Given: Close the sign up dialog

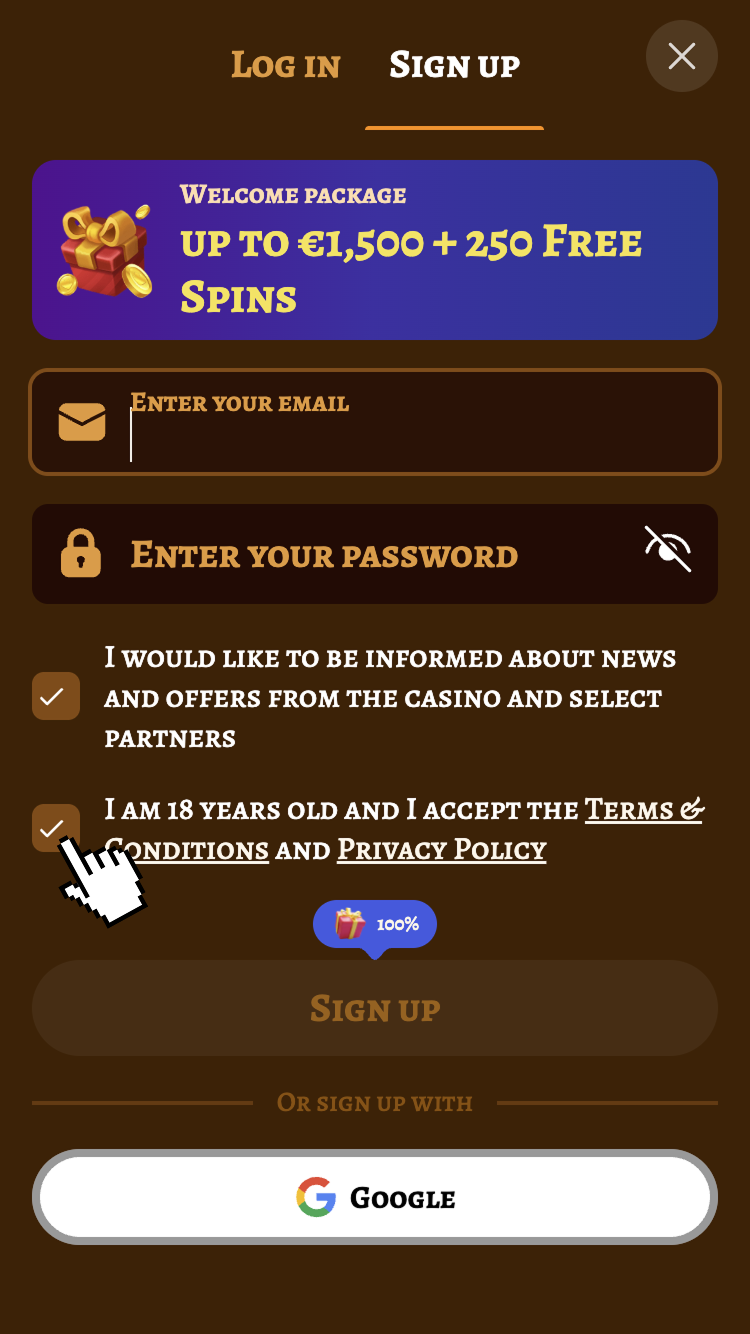Looking at the screenshot, I should [682, 56].
